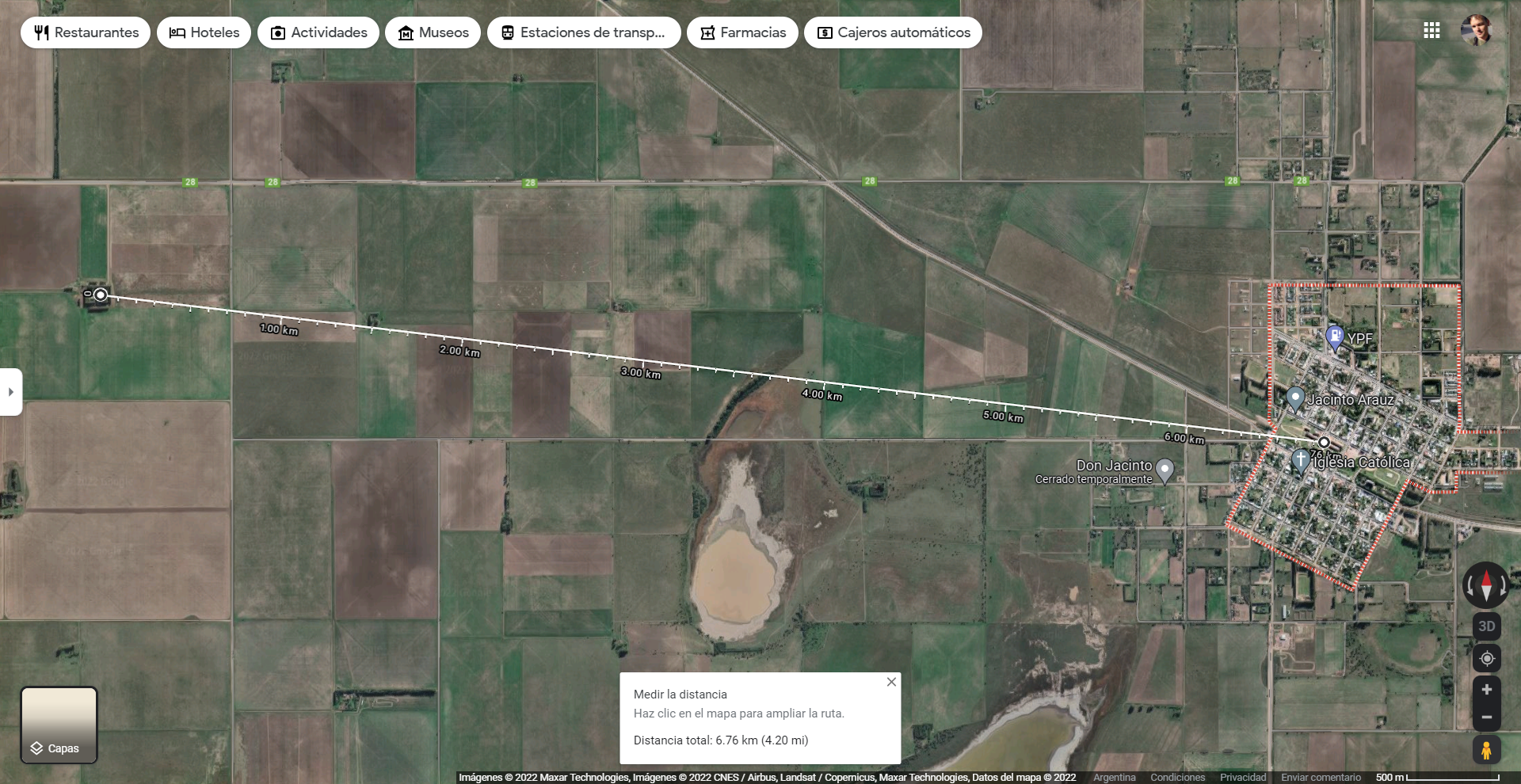Activate the Street View pegman
This screenshot has width=1521, height=784.
[1486, 750]
